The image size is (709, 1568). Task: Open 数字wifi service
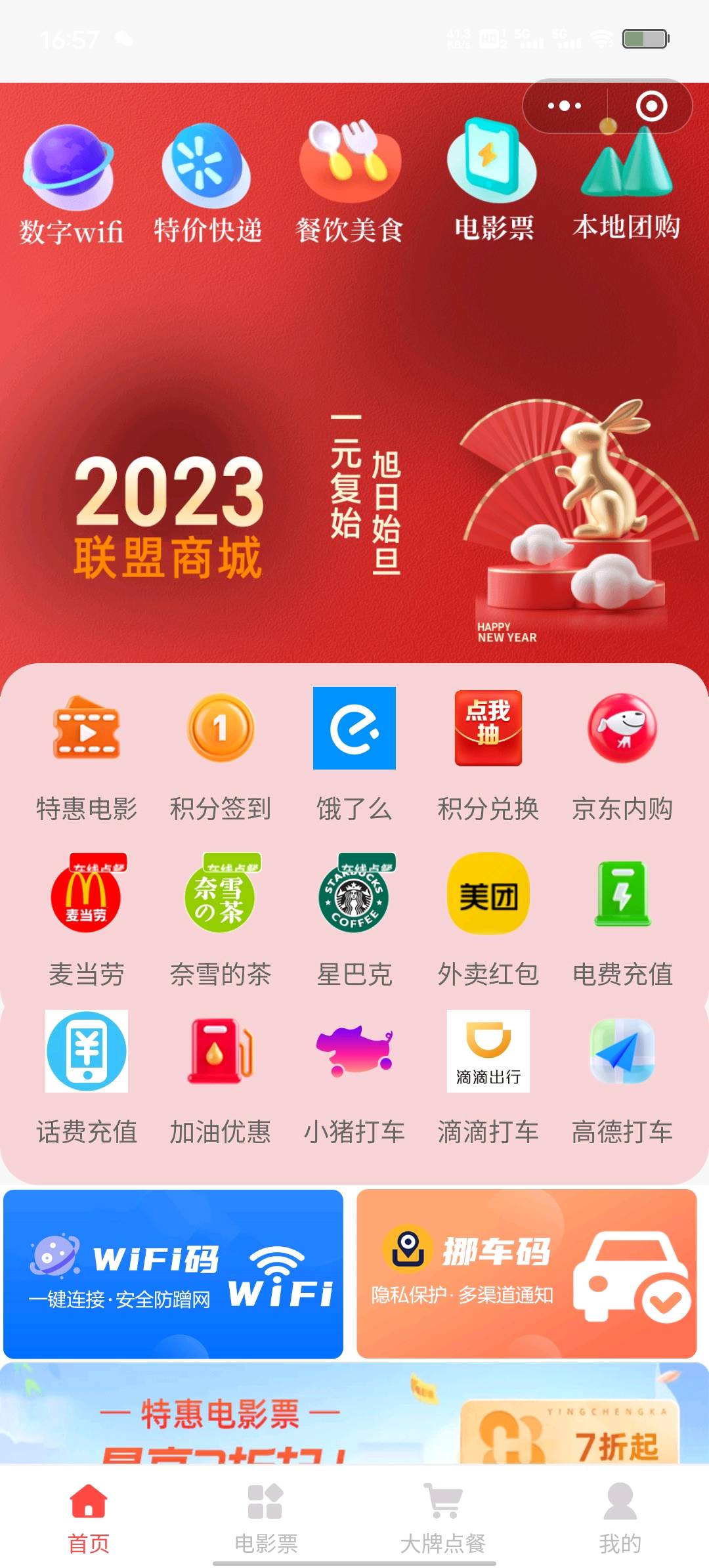70,185
